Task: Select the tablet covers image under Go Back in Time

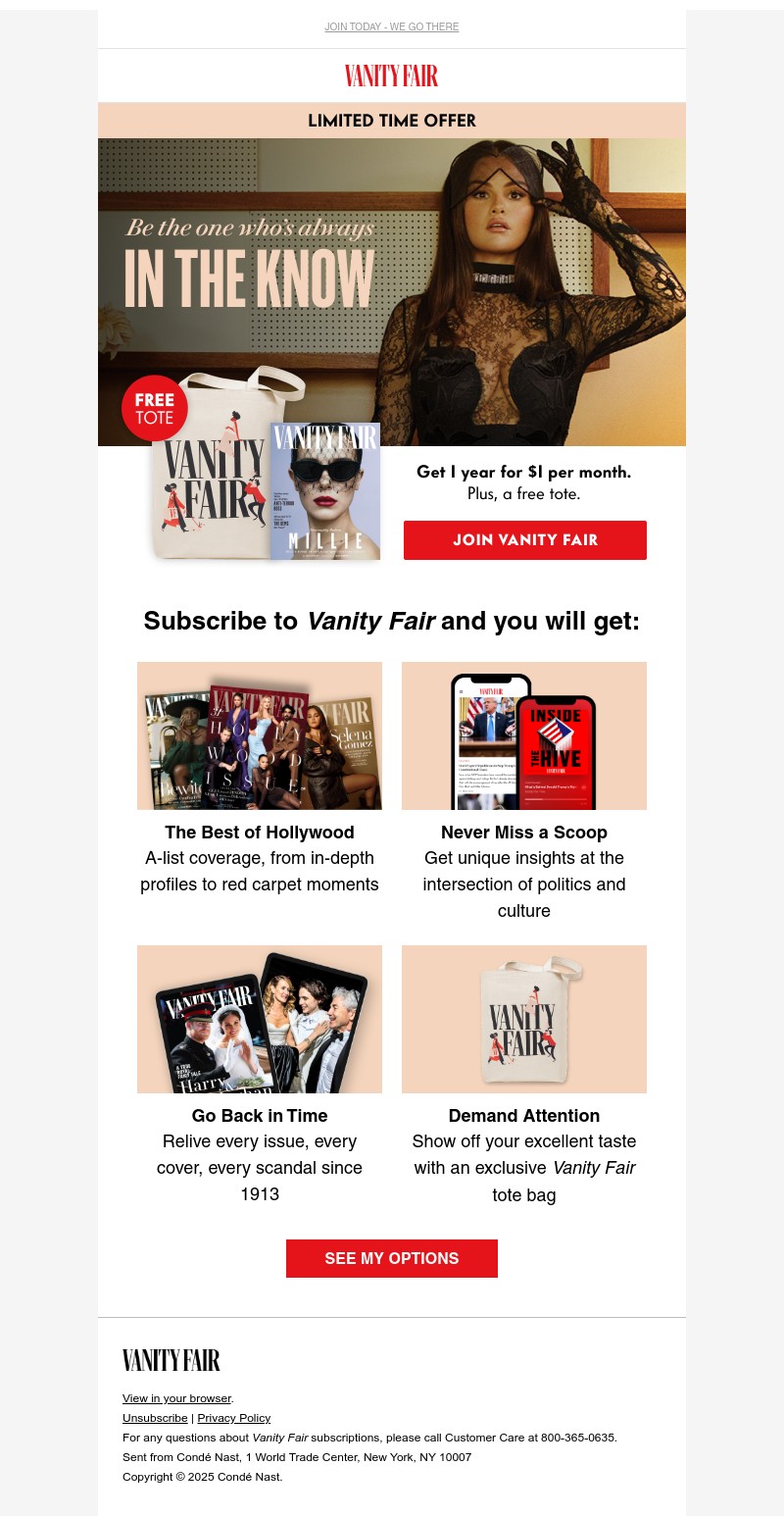Action: point(259,1019)
